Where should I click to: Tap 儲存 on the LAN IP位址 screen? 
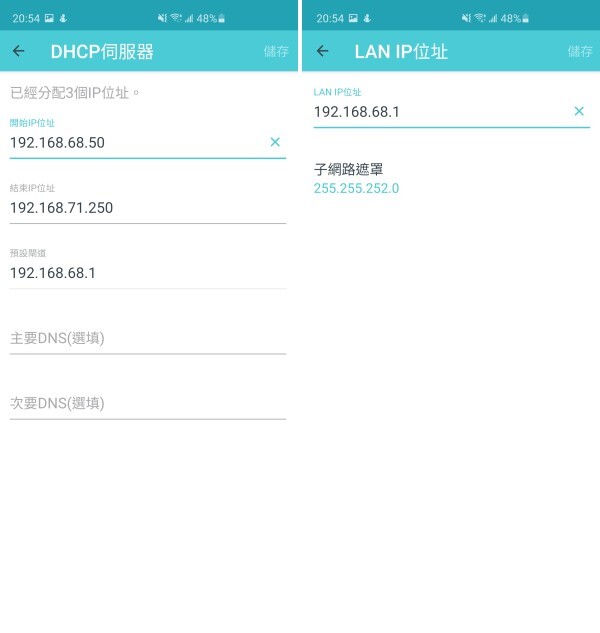coord(580,51)
